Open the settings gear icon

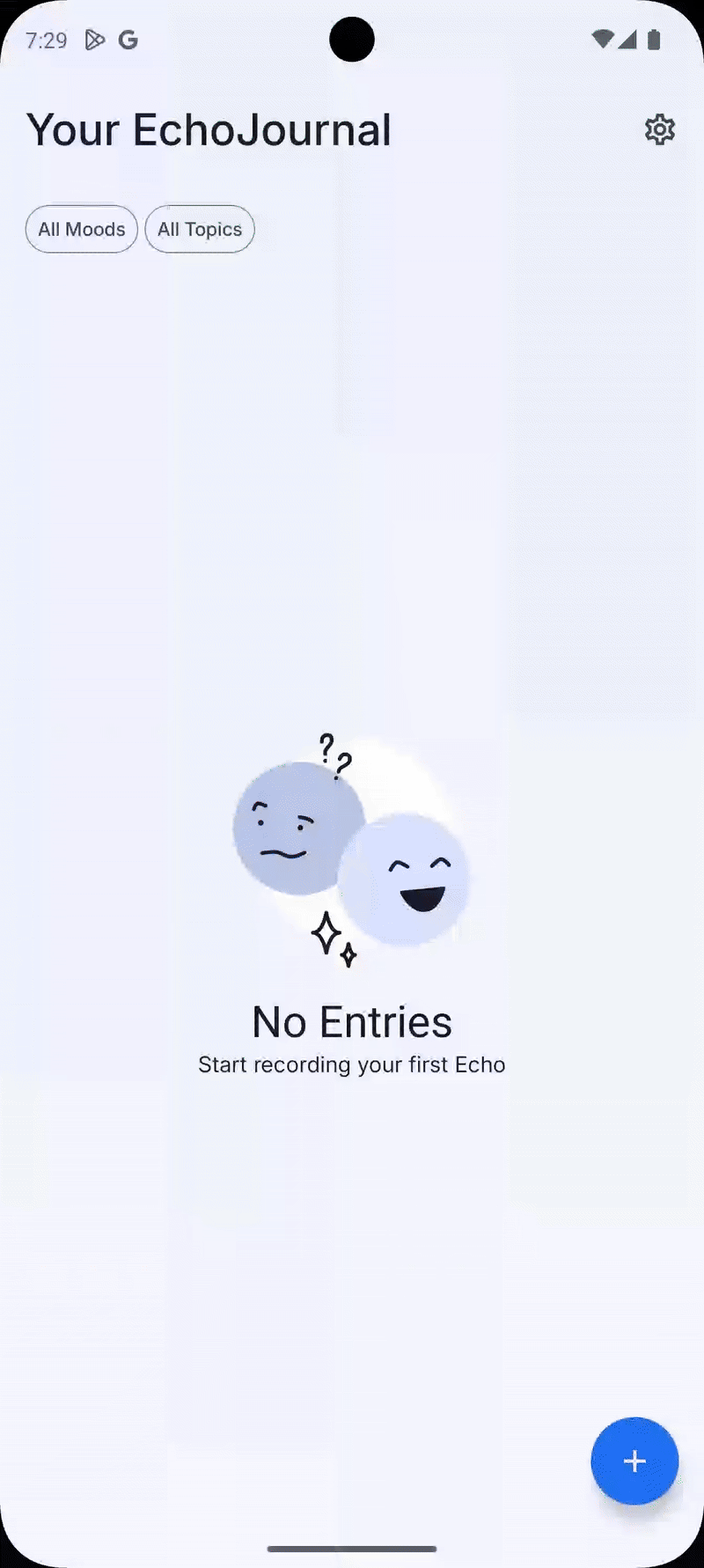pyautogui.click(x=659, y=129)
